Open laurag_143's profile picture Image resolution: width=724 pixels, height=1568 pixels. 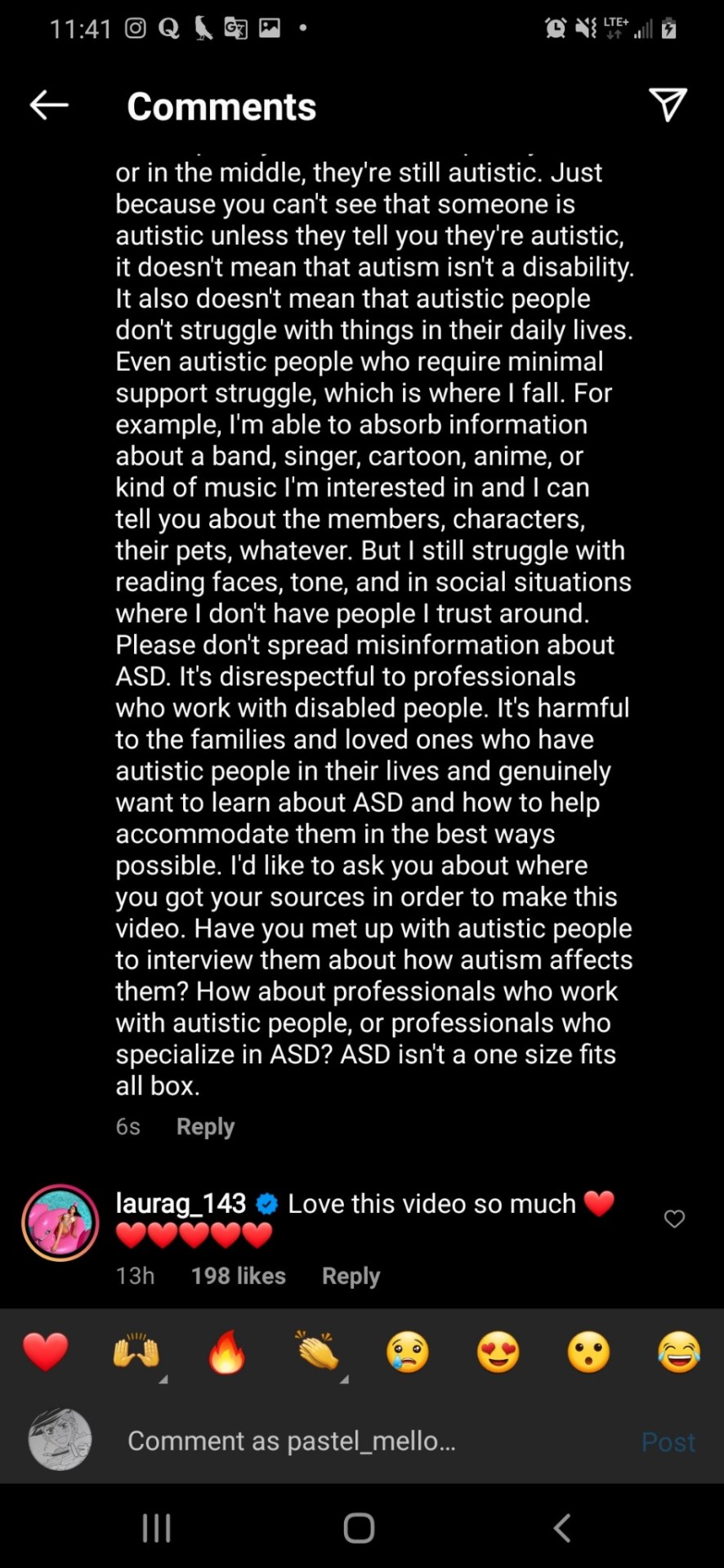pos(60,1223)
